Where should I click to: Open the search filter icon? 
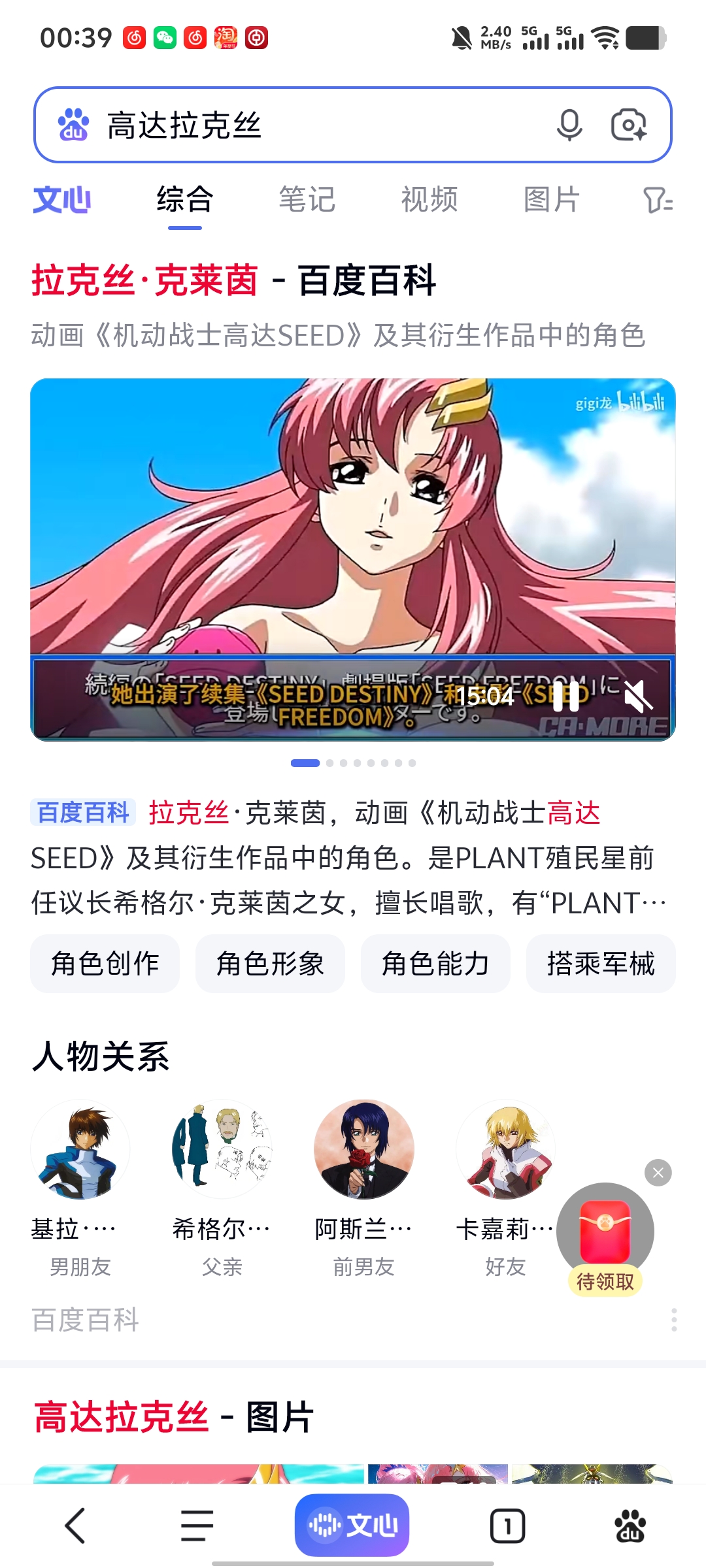tap(658, 200)
